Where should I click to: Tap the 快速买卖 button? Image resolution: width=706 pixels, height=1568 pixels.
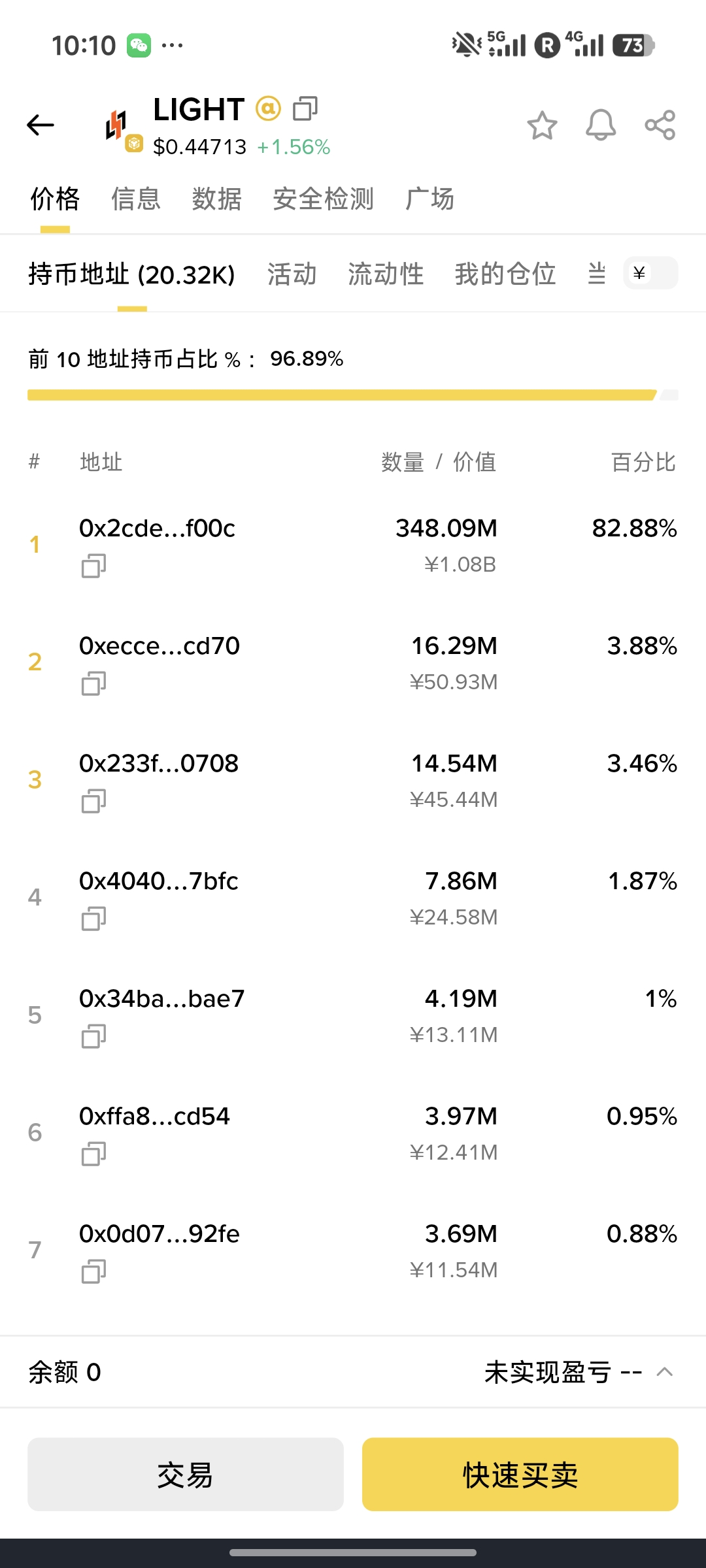520,1475
